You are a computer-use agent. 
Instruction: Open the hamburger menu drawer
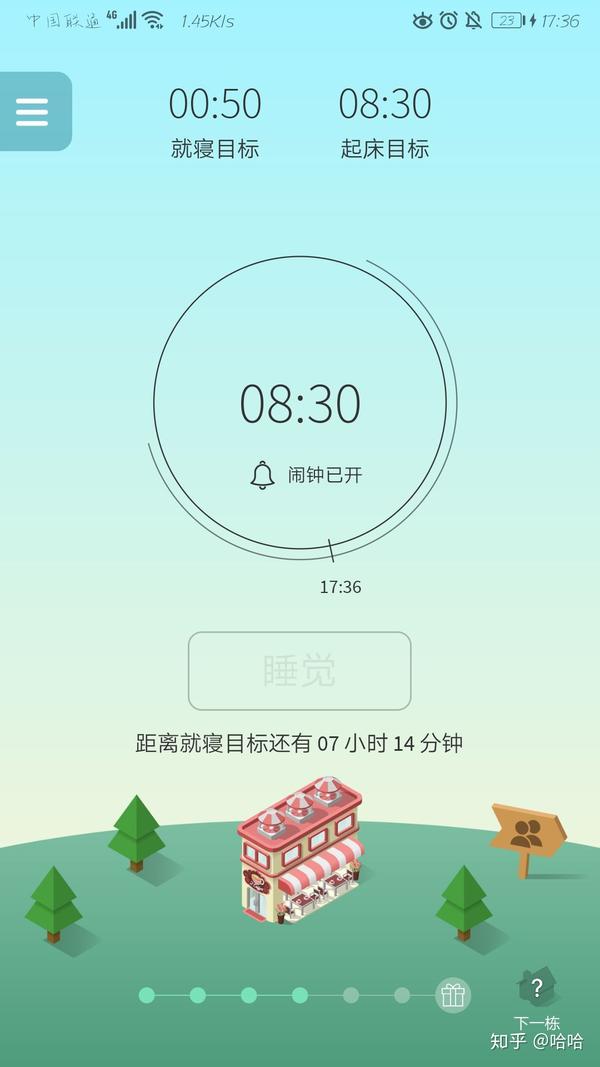(33, 112)
